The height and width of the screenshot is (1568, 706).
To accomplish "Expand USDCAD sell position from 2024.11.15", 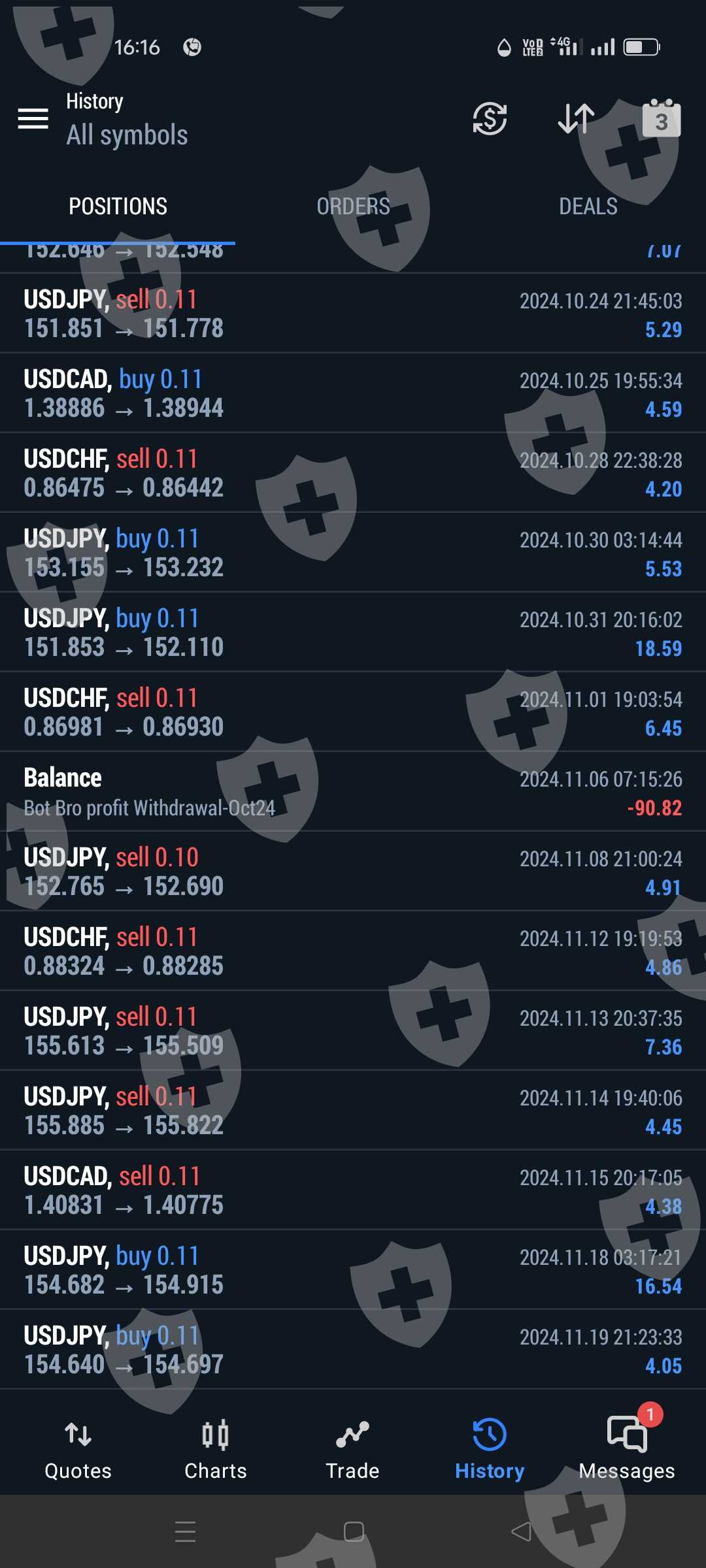I will coord(353,1190).
